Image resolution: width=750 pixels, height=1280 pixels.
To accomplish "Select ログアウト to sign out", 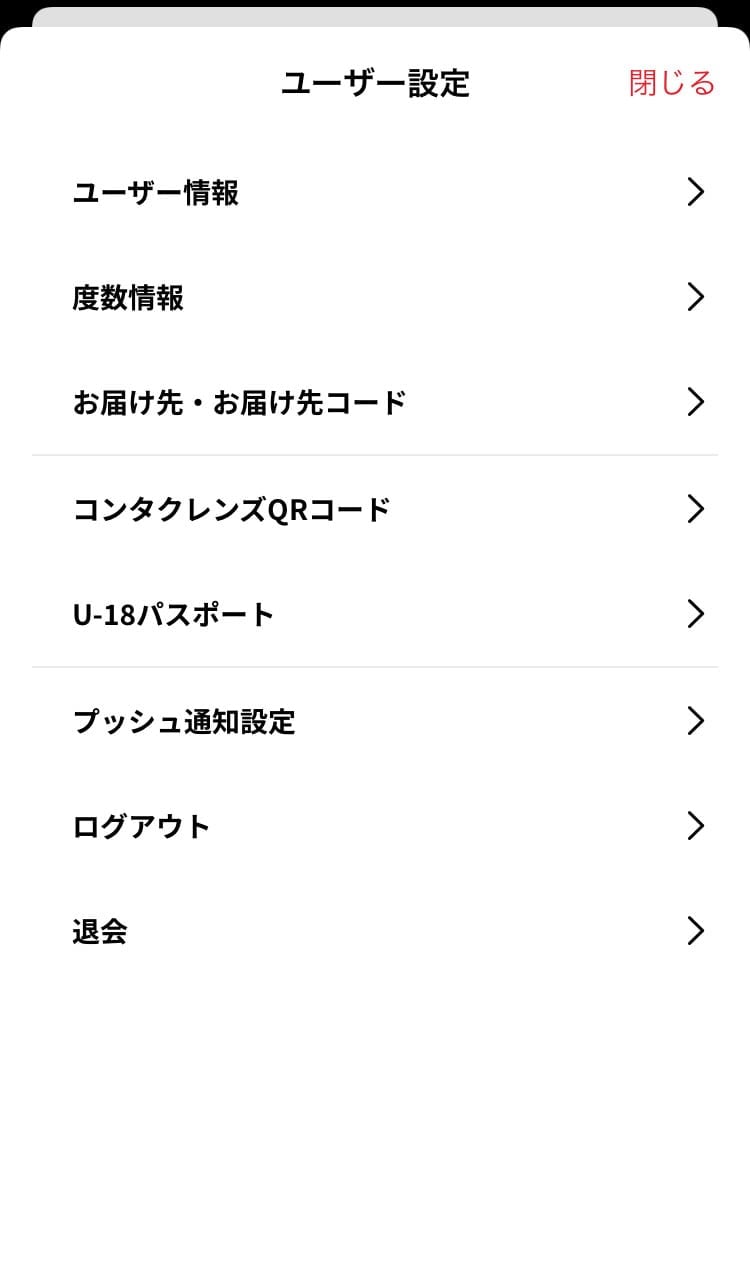I will click(375, 826).
